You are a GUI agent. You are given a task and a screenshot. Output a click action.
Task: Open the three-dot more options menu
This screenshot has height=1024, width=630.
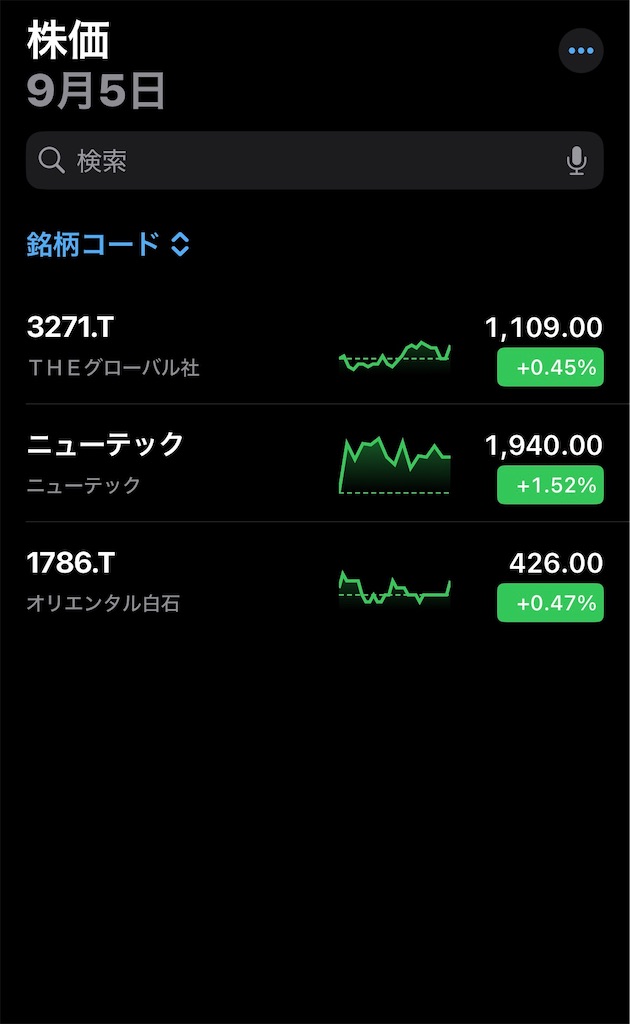(581, 51)
